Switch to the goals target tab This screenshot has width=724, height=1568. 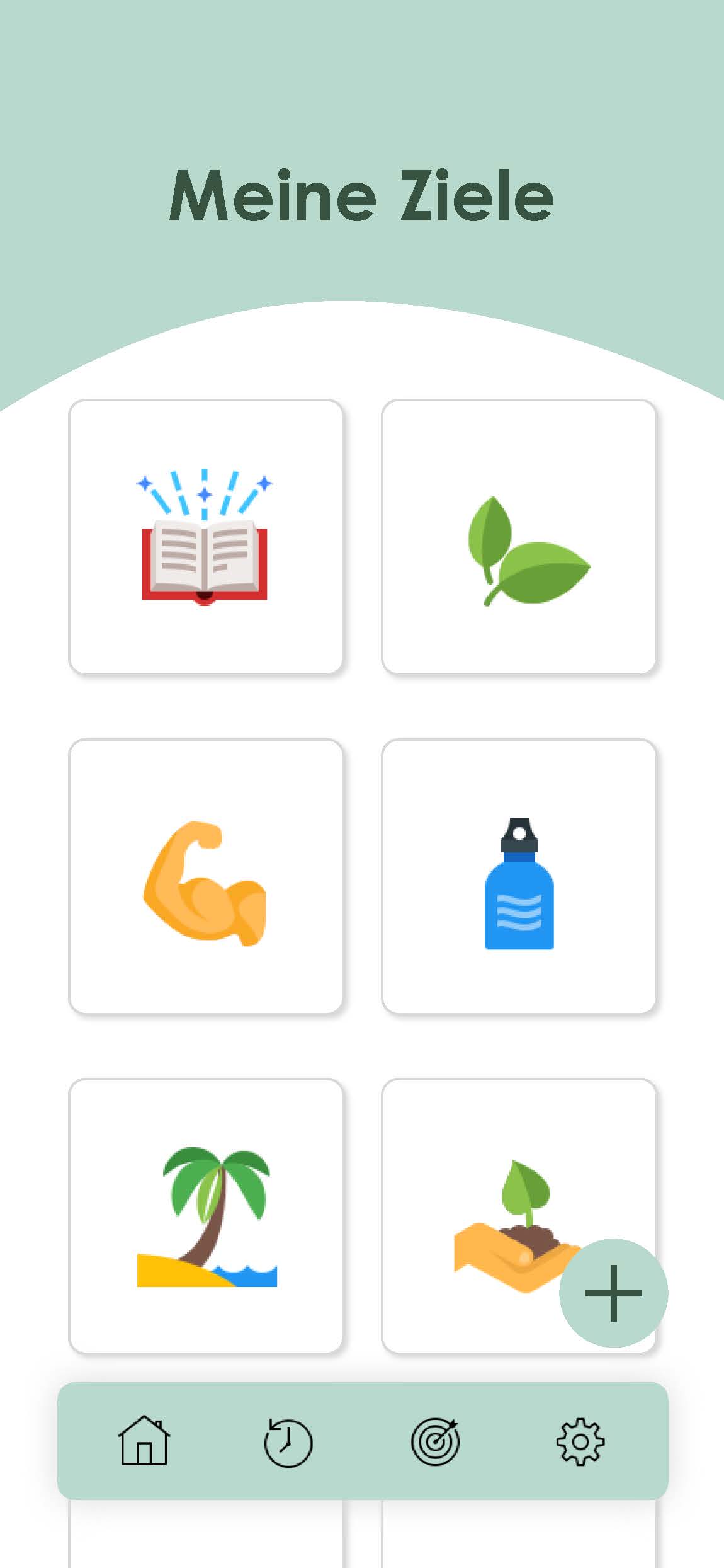pyautogui.click(x=435, y=1441)
